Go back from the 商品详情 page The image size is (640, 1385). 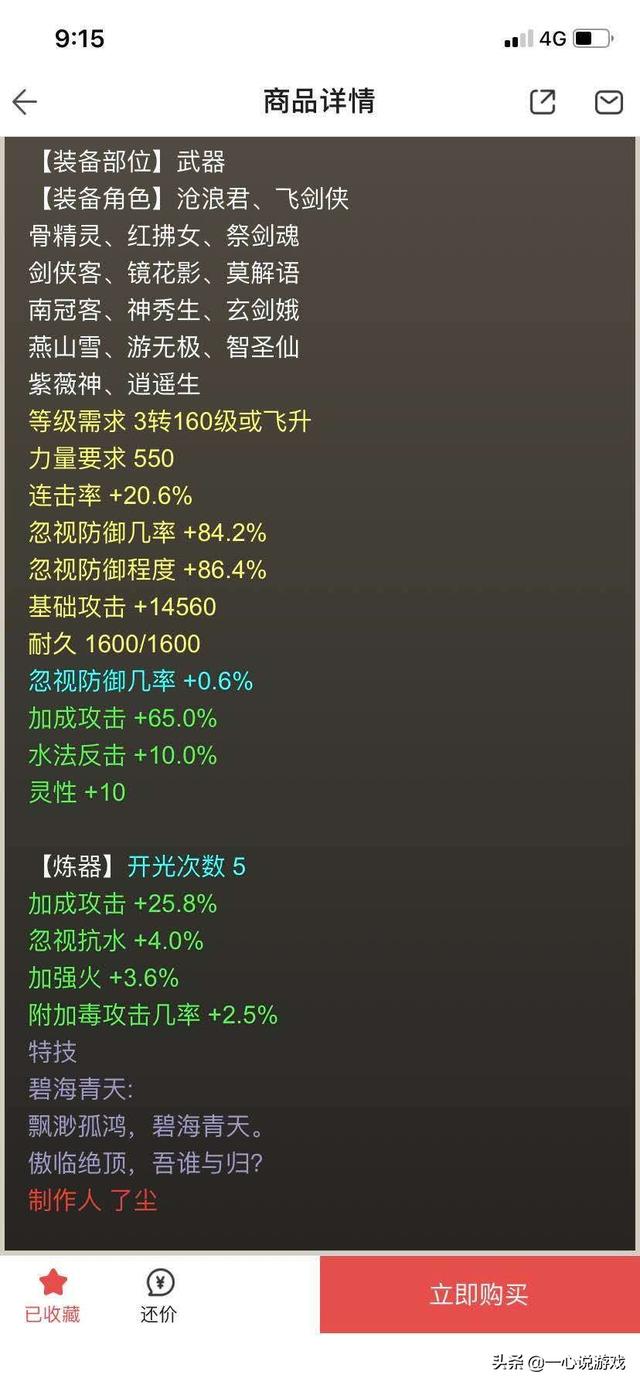pos(25,101)
